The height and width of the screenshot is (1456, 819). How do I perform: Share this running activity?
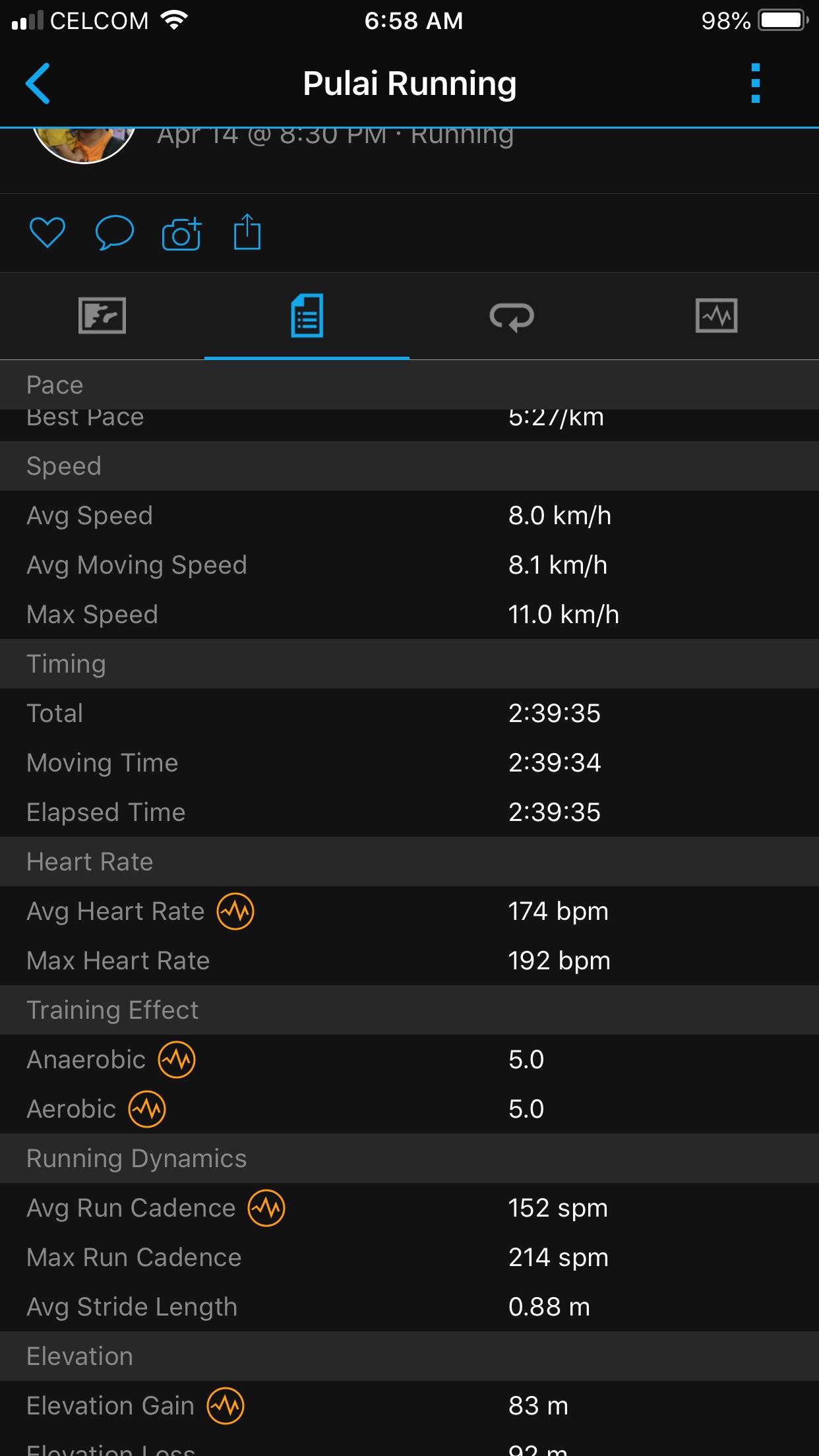[247, 232]
